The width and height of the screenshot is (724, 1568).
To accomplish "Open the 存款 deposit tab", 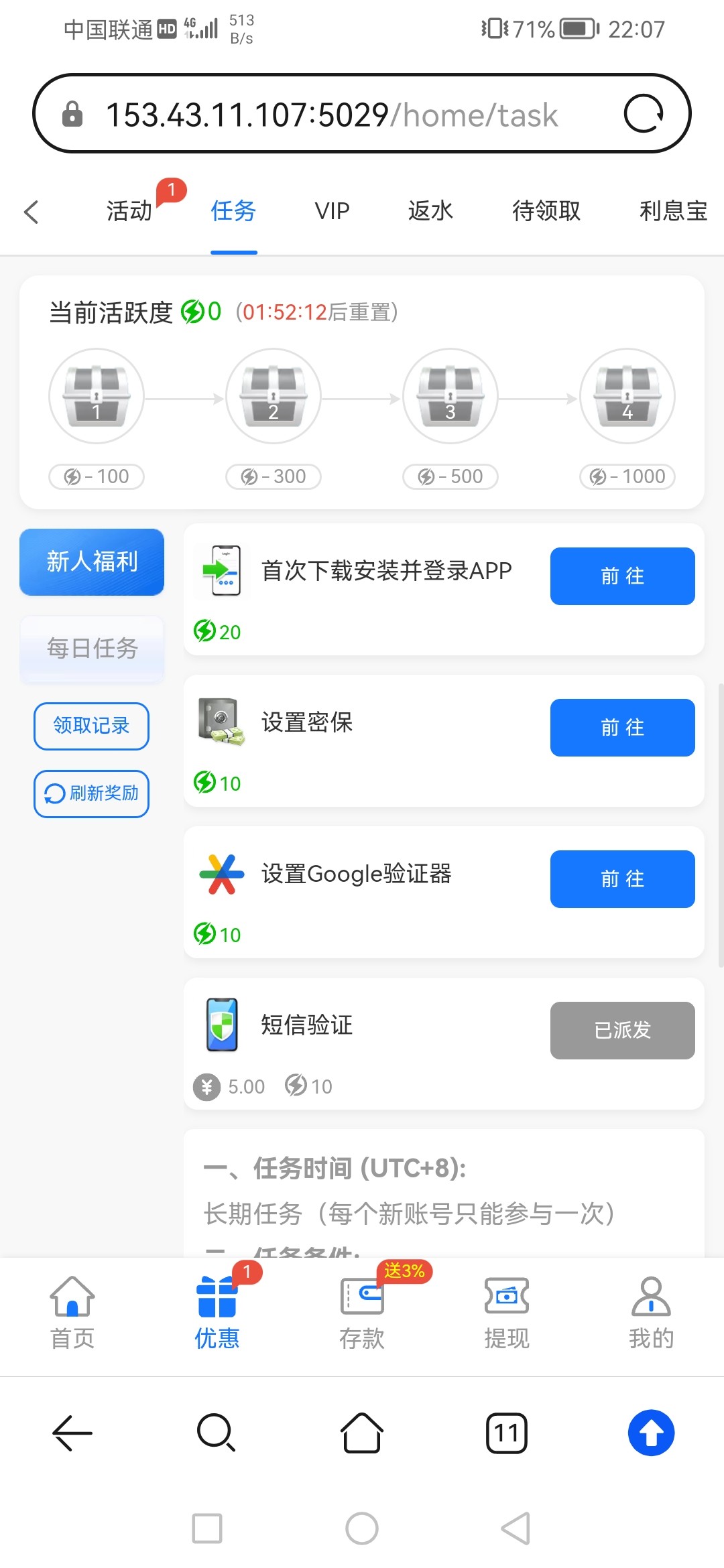I will point(362,1313).
